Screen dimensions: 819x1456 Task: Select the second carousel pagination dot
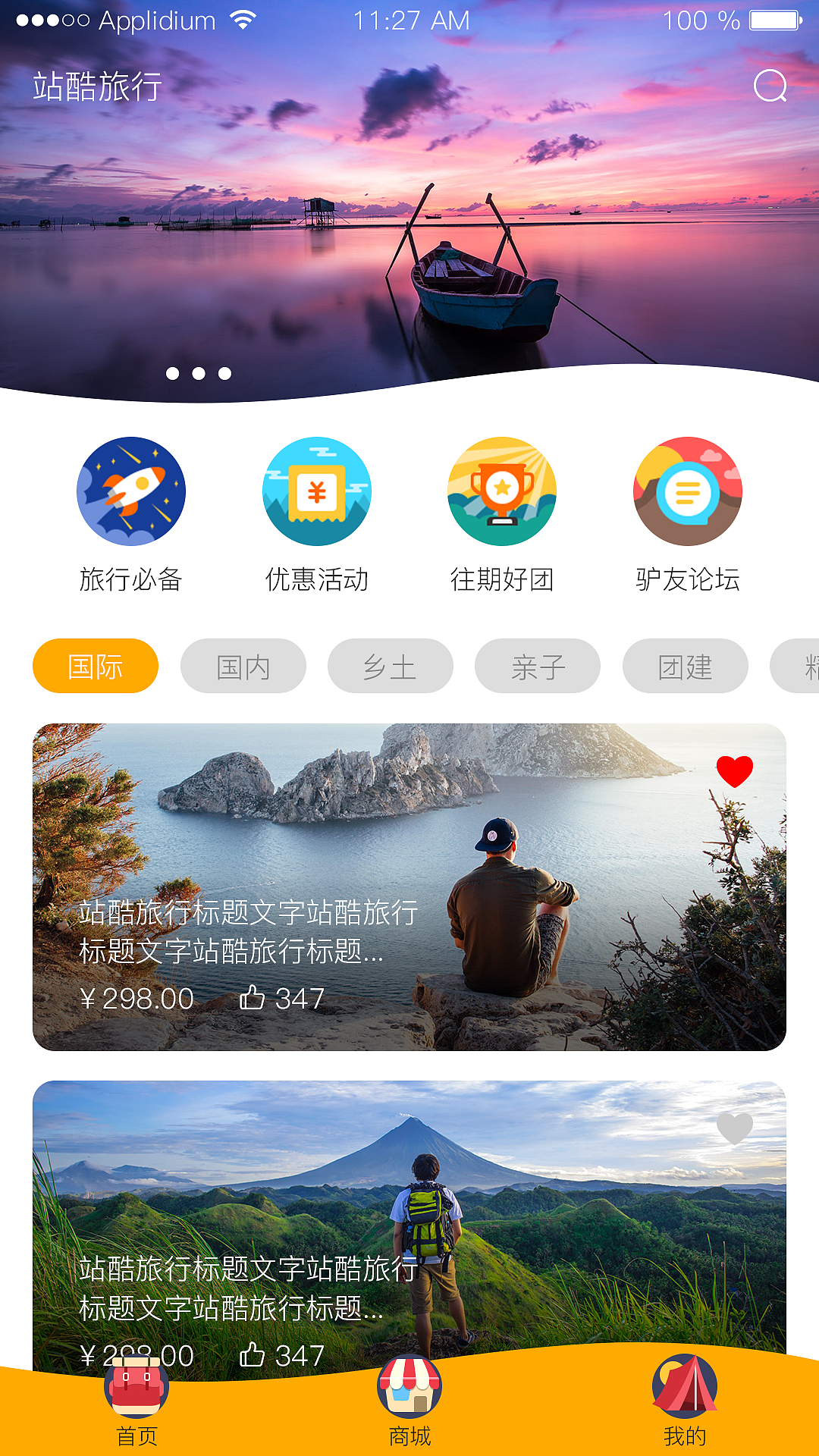[199, 372]
